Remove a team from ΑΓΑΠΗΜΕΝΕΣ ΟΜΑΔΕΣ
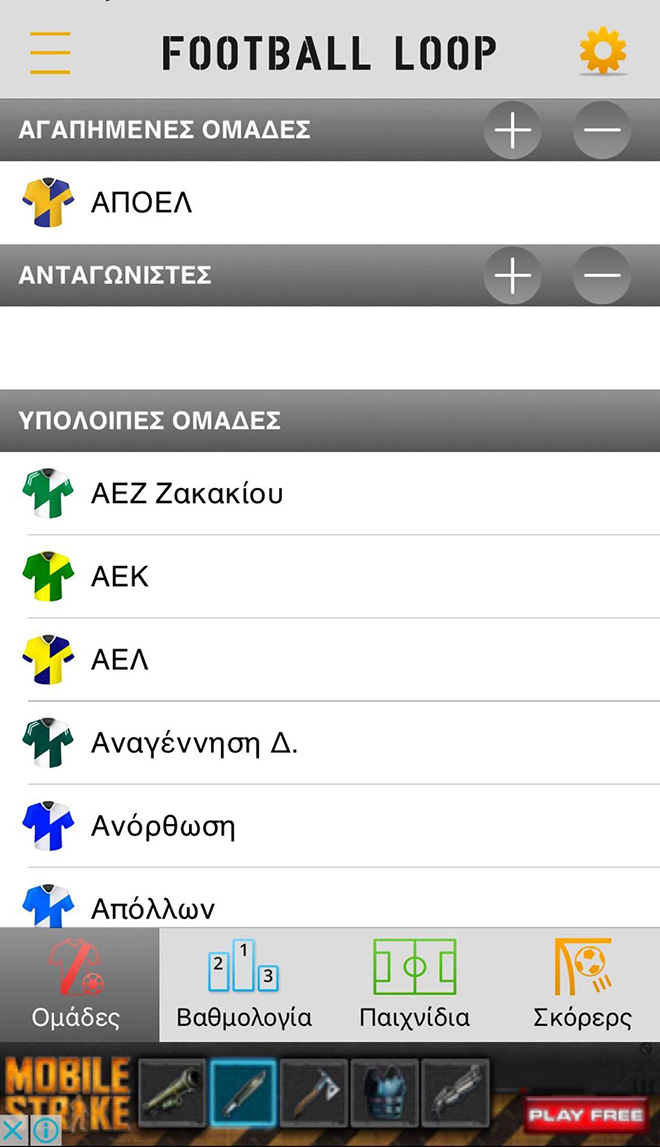 (x=601, y=129)
